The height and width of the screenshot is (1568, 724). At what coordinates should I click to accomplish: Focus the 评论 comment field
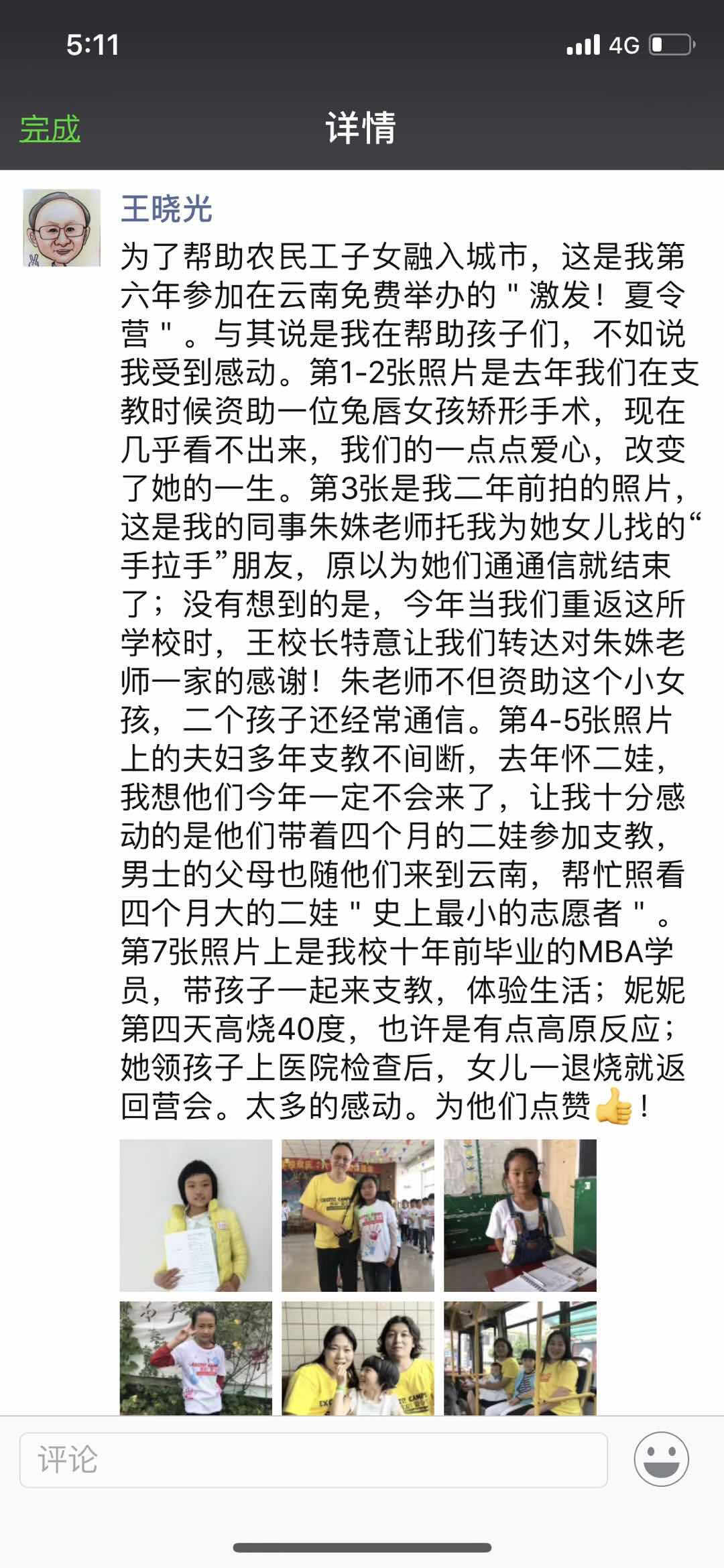[x=313, y=1459]
